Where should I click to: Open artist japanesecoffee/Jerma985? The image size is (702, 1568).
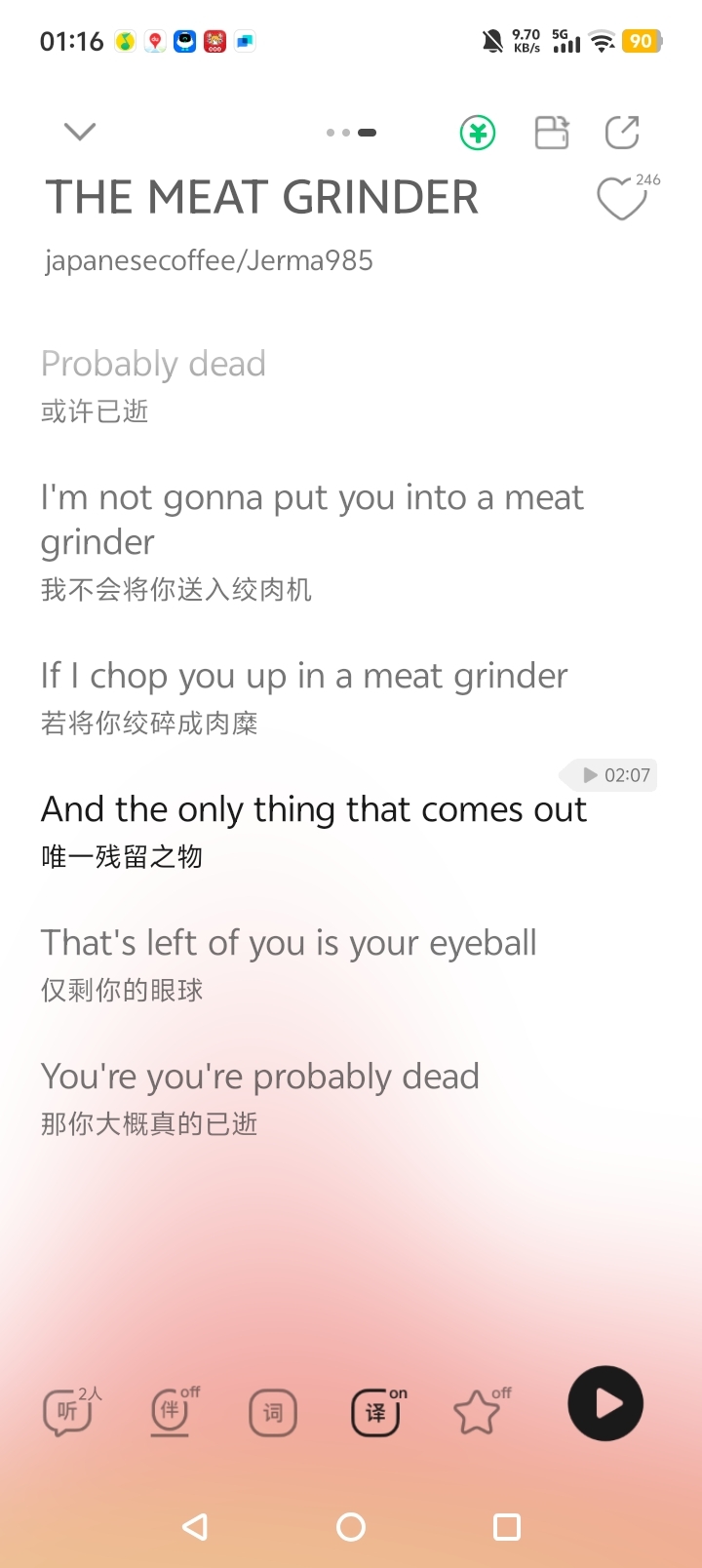pyautogui.click(x=209, y=261)
